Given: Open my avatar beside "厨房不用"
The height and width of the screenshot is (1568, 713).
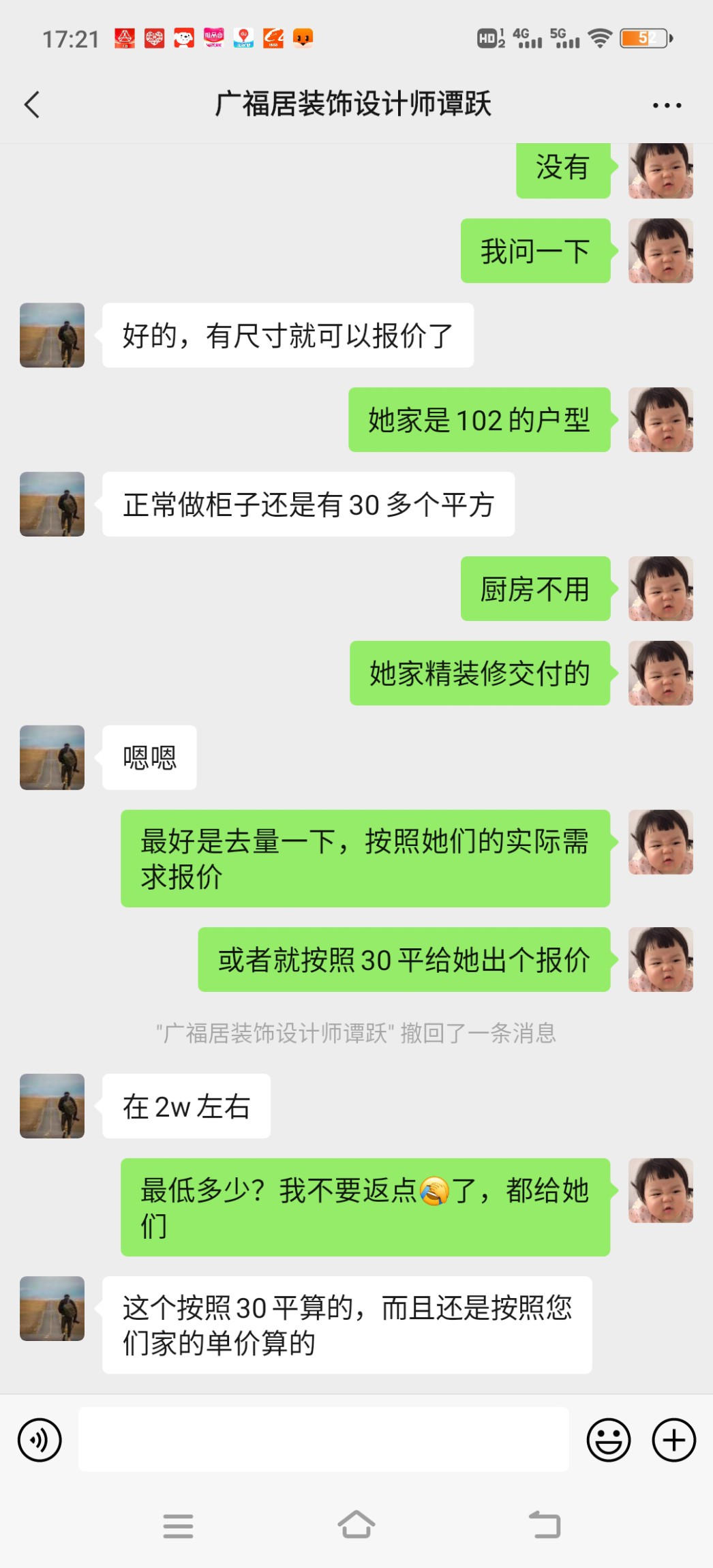Looking at the screenshot, I should 660,588.
